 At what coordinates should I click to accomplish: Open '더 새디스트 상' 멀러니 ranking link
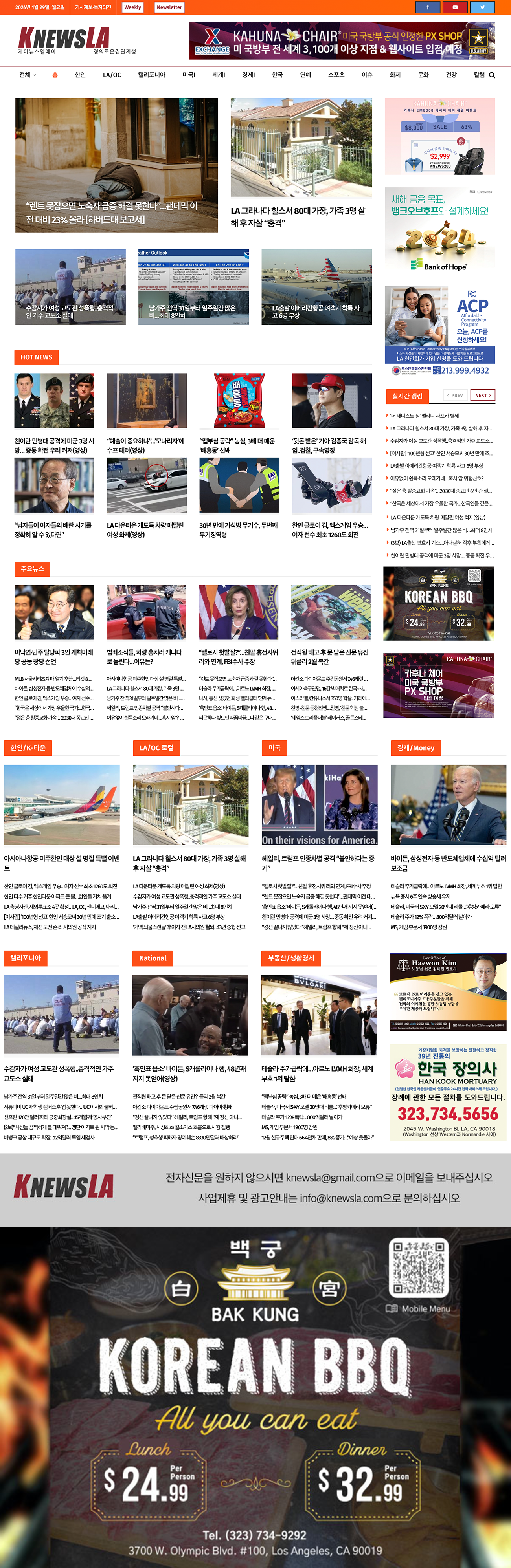tap(425, 416)
